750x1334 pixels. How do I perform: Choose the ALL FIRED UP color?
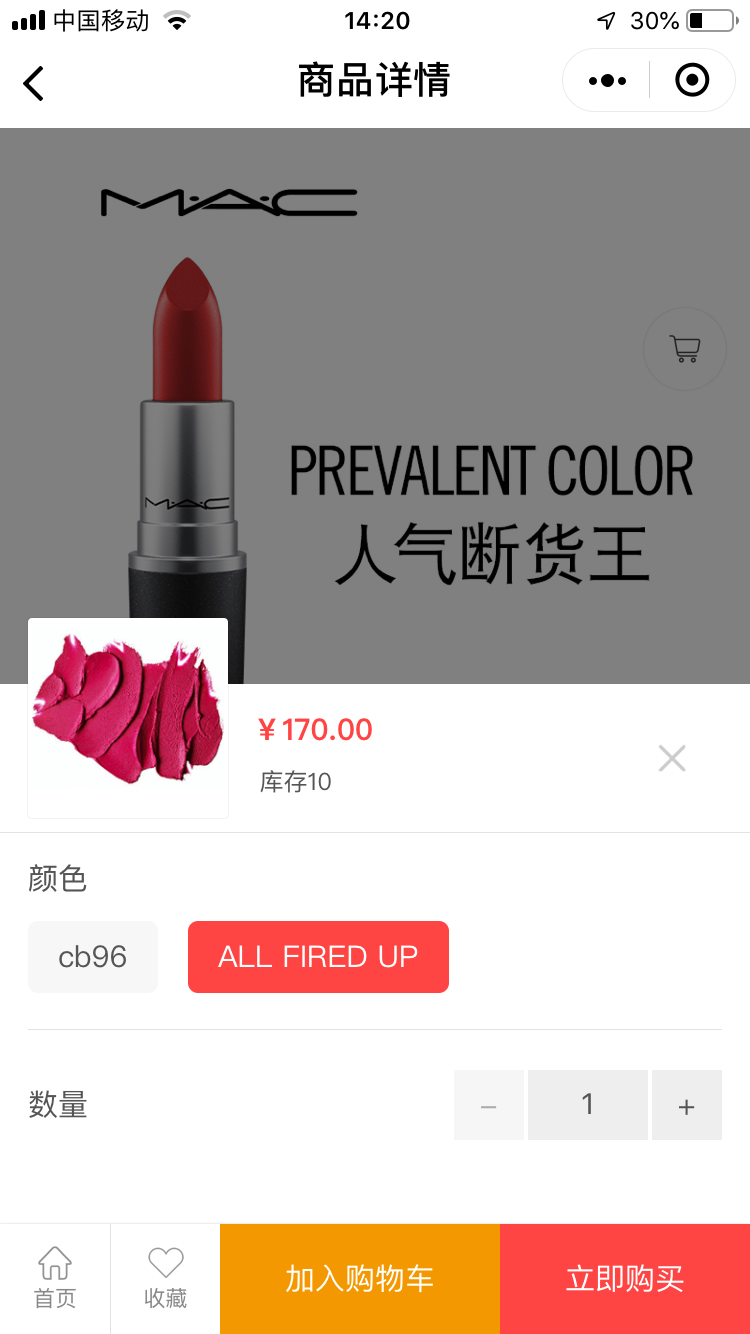(318, 957)
